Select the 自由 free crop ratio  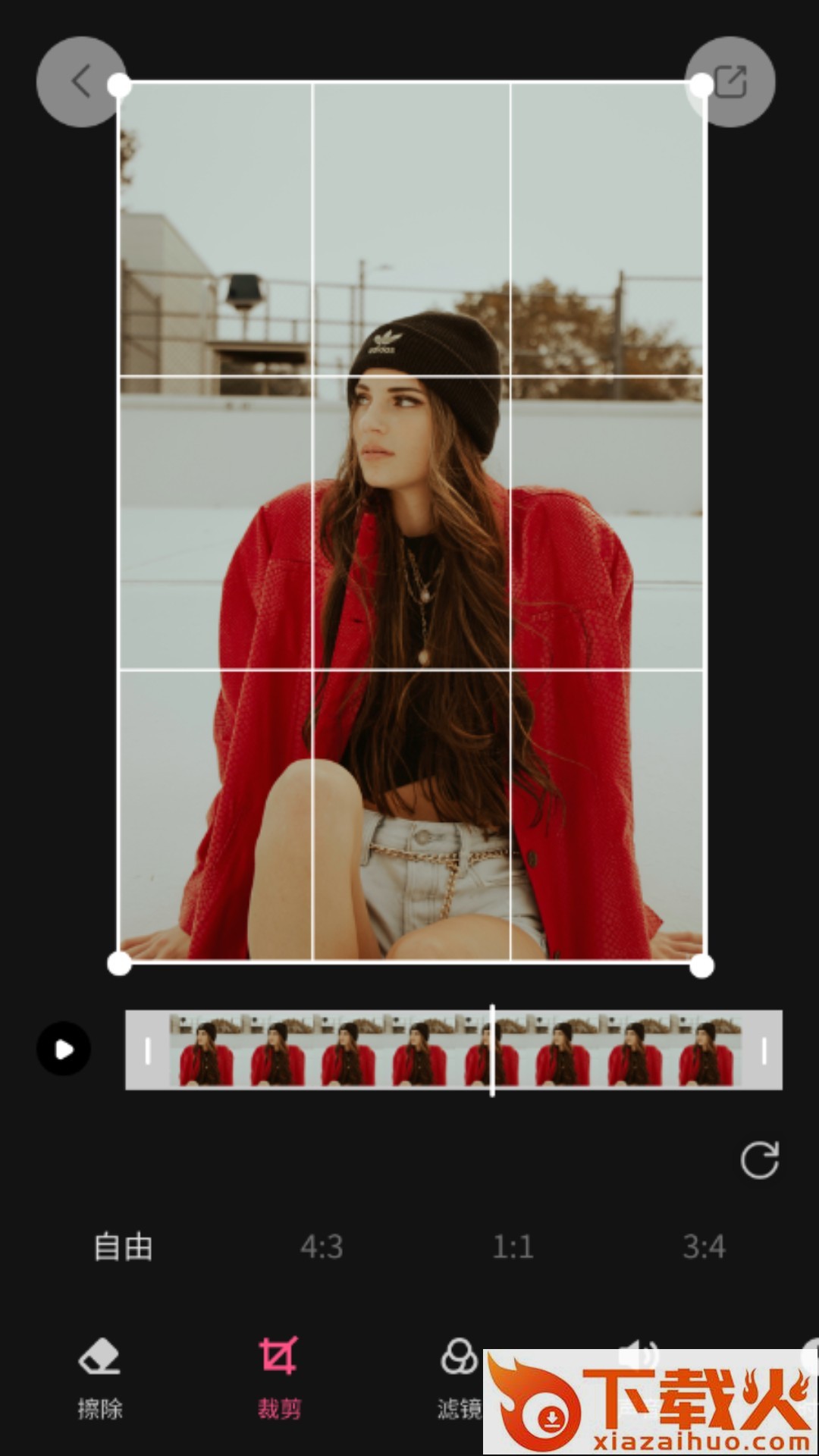coord(123,1247)
